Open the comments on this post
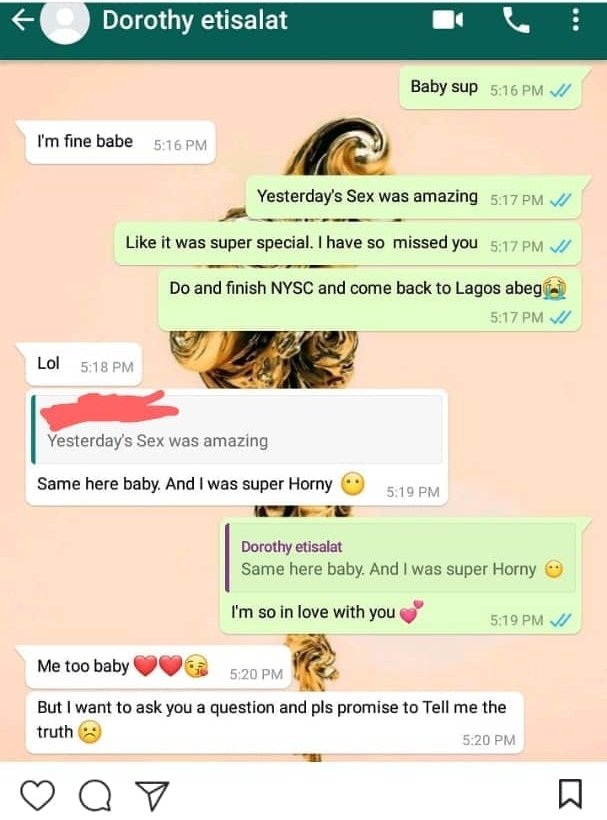 pos(95,795)
